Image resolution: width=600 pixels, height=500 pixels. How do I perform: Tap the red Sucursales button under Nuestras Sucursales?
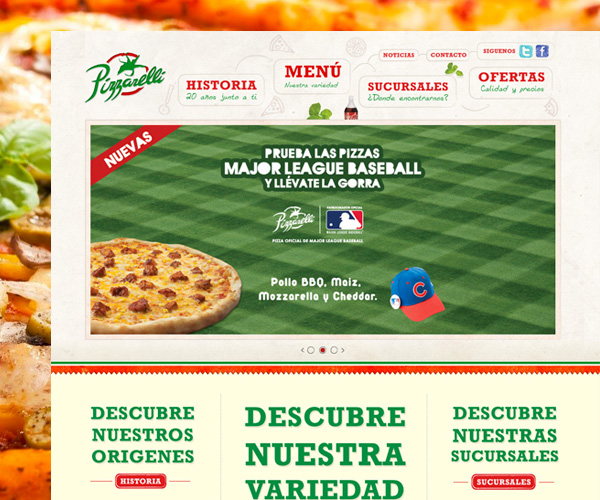click(502, 481)
